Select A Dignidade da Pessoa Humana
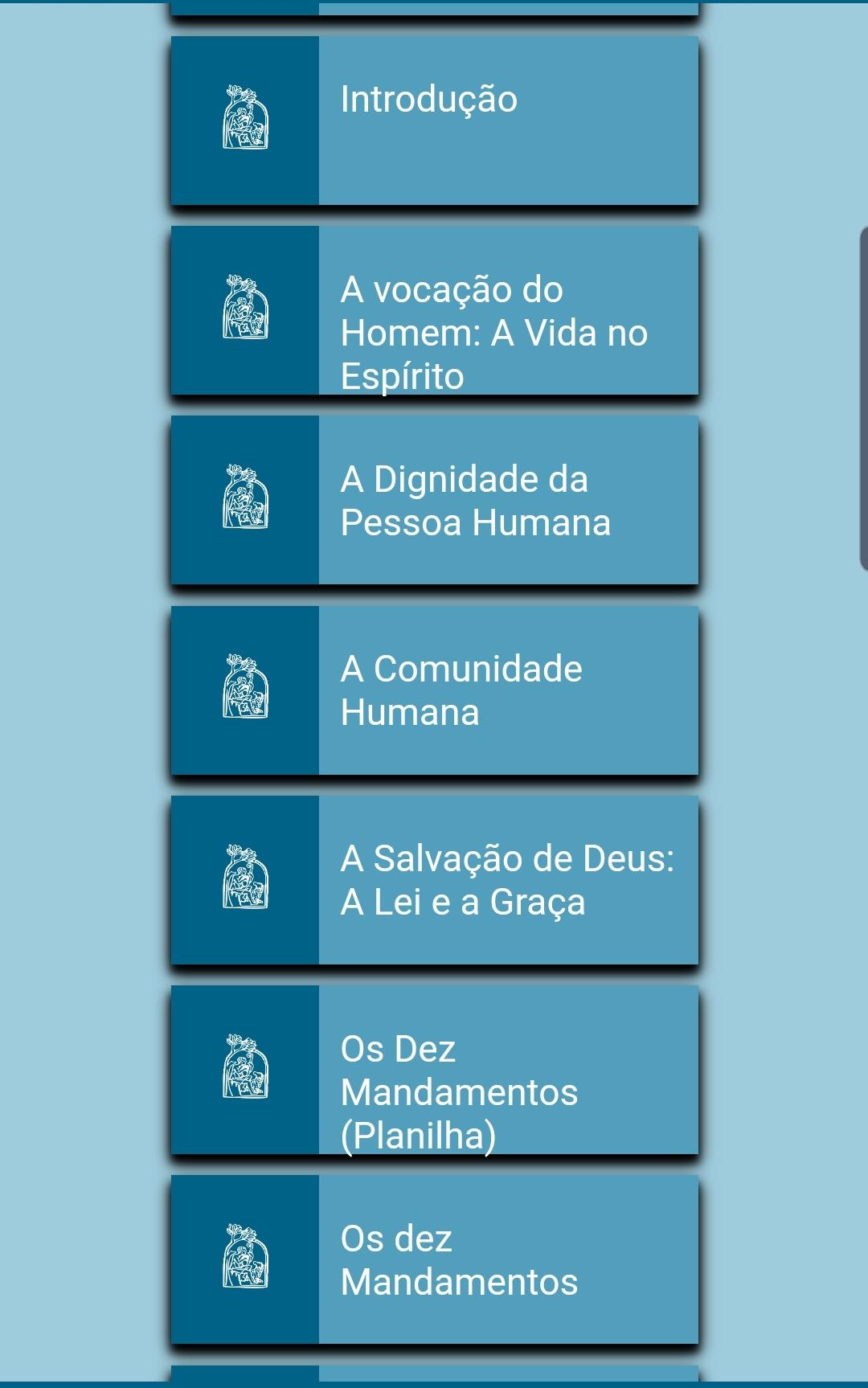Screen dimensions: 868x1388 pyautogui.click(x=434, y=500)
